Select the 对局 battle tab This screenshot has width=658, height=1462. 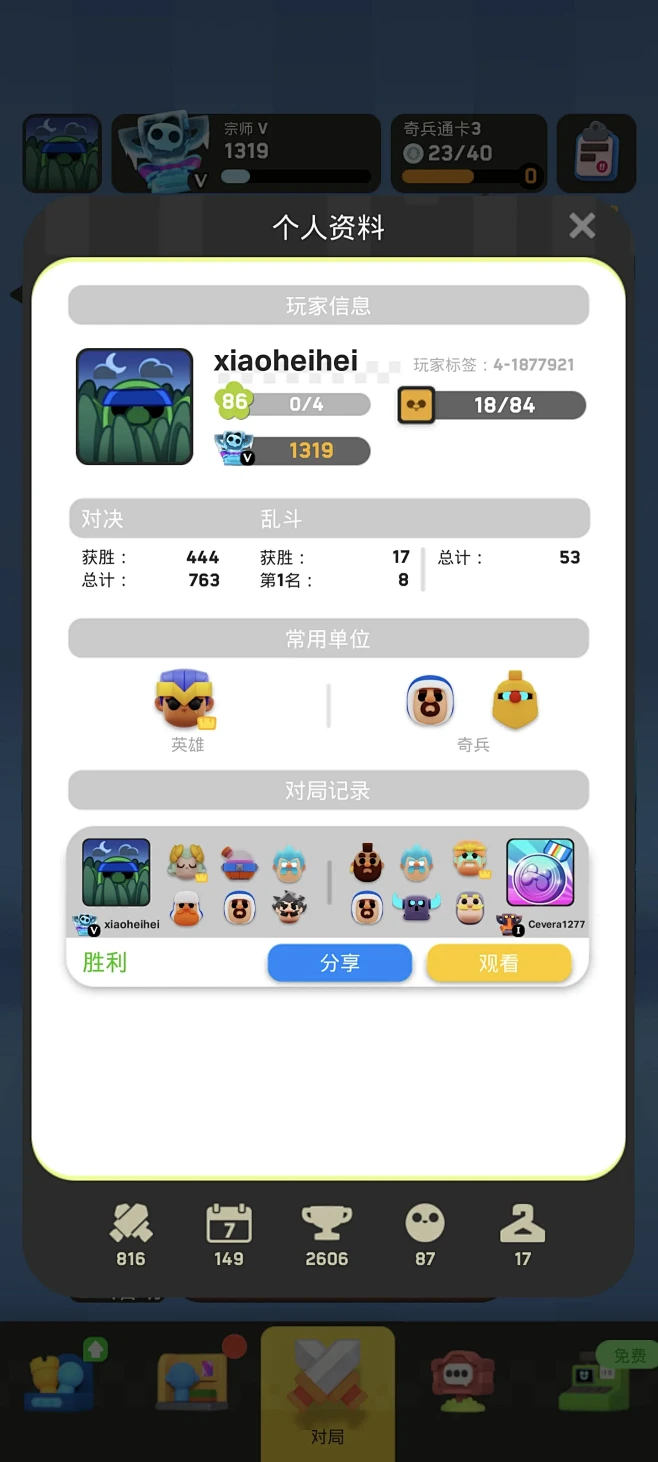tap(327, 1392)
